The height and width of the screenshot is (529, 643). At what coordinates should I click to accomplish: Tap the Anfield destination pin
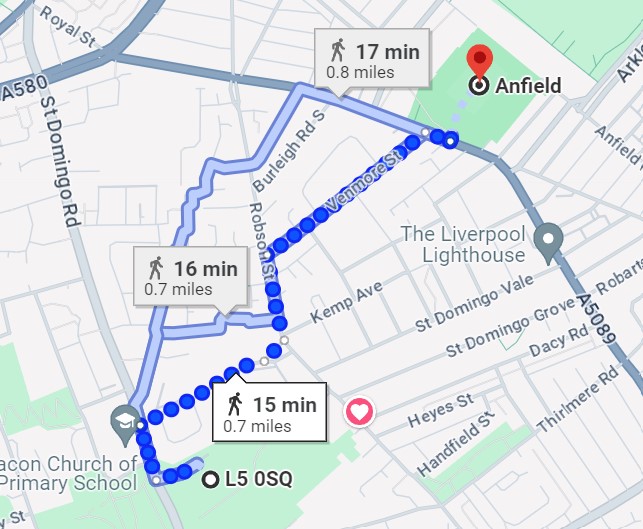click(x=479, y=62)
